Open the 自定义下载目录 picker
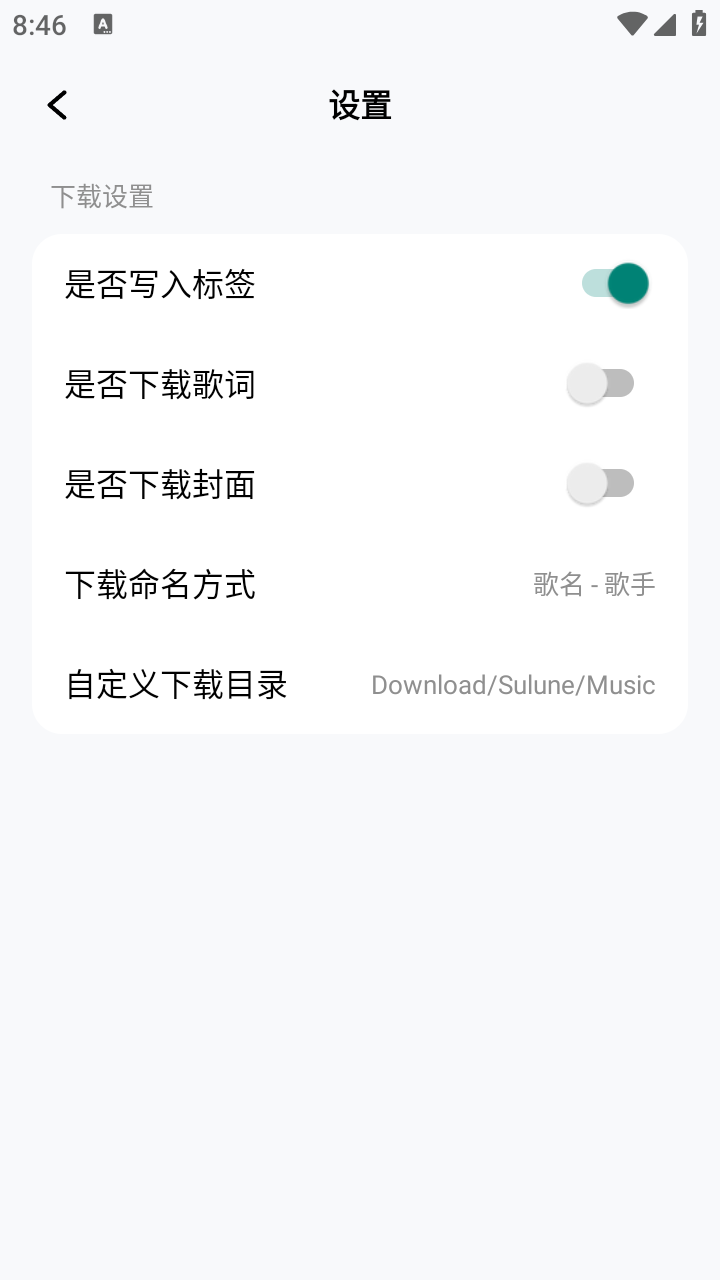 pyautogui.click(x=360, y=685)
